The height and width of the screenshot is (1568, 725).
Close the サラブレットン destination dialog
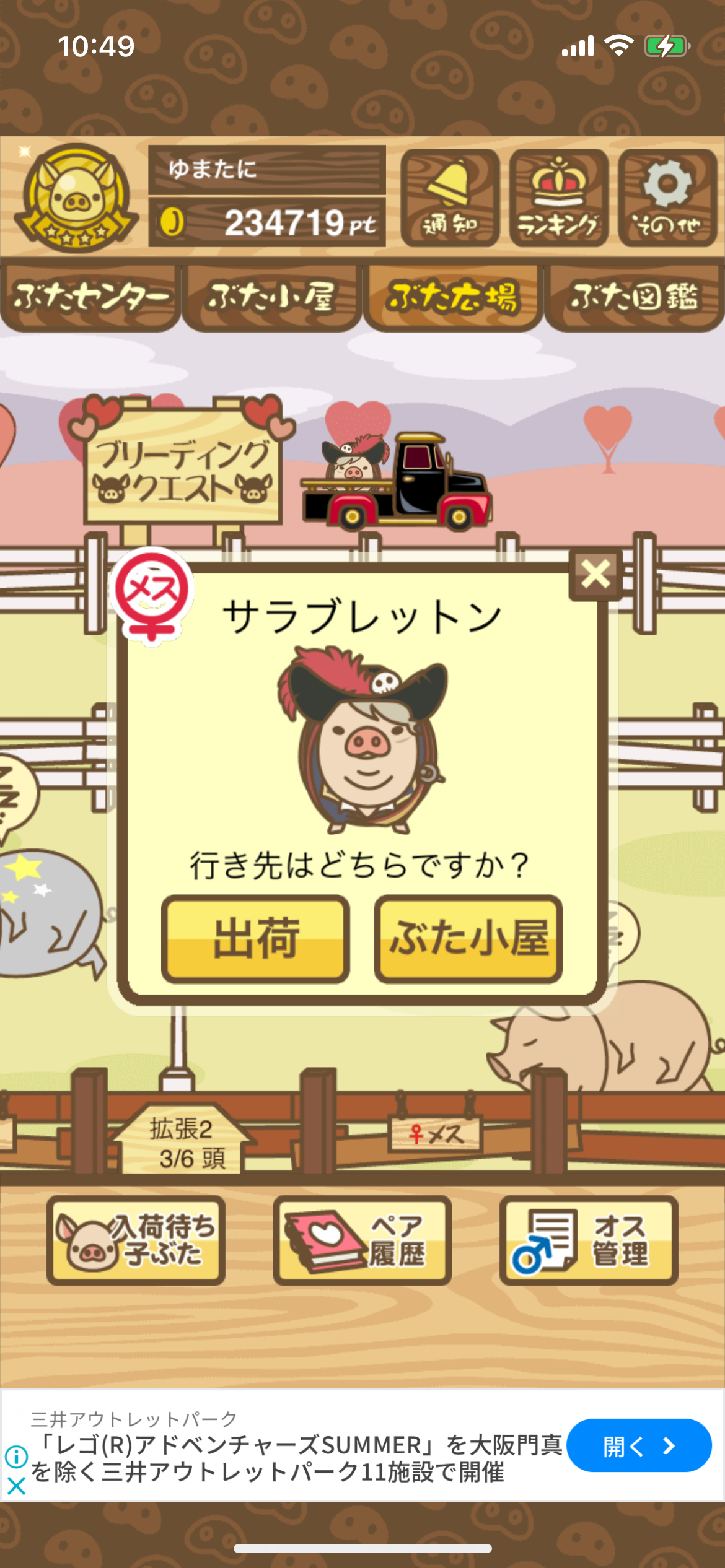595,573
